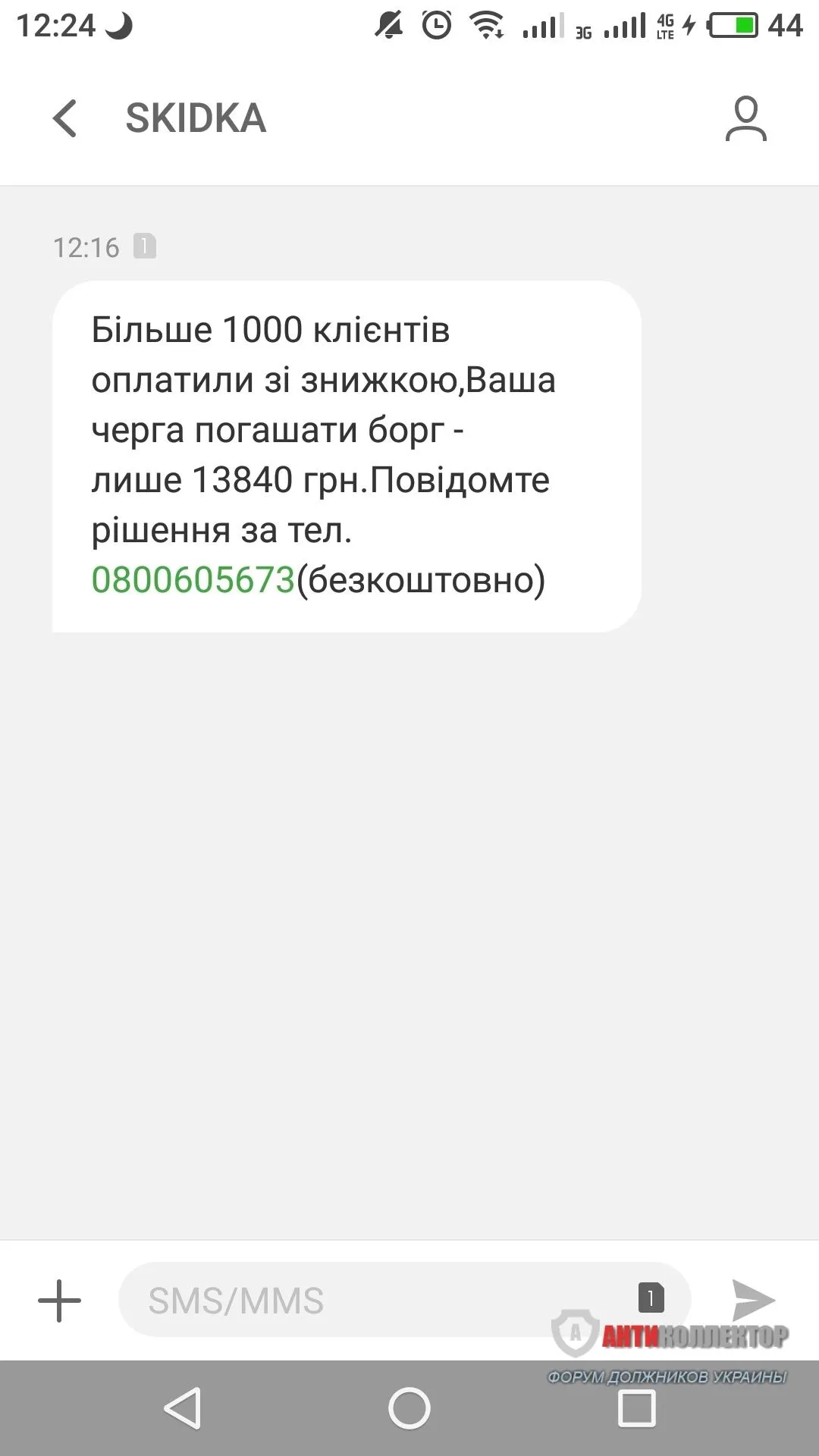Go to the home screen

(409, 1409)
